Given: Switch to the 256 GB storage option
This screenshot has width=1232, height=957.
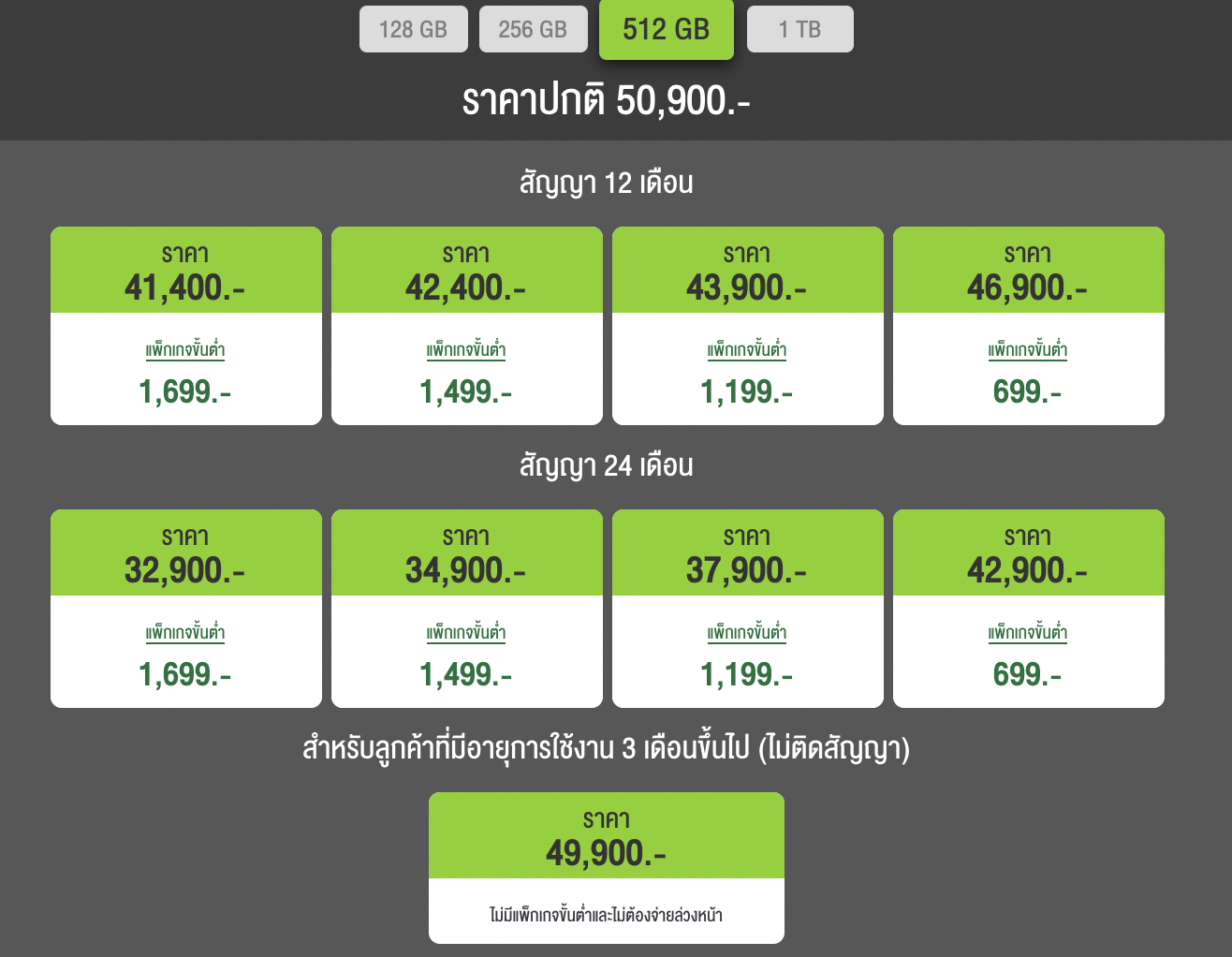Looking at the screenshot, I should point(533,29).
